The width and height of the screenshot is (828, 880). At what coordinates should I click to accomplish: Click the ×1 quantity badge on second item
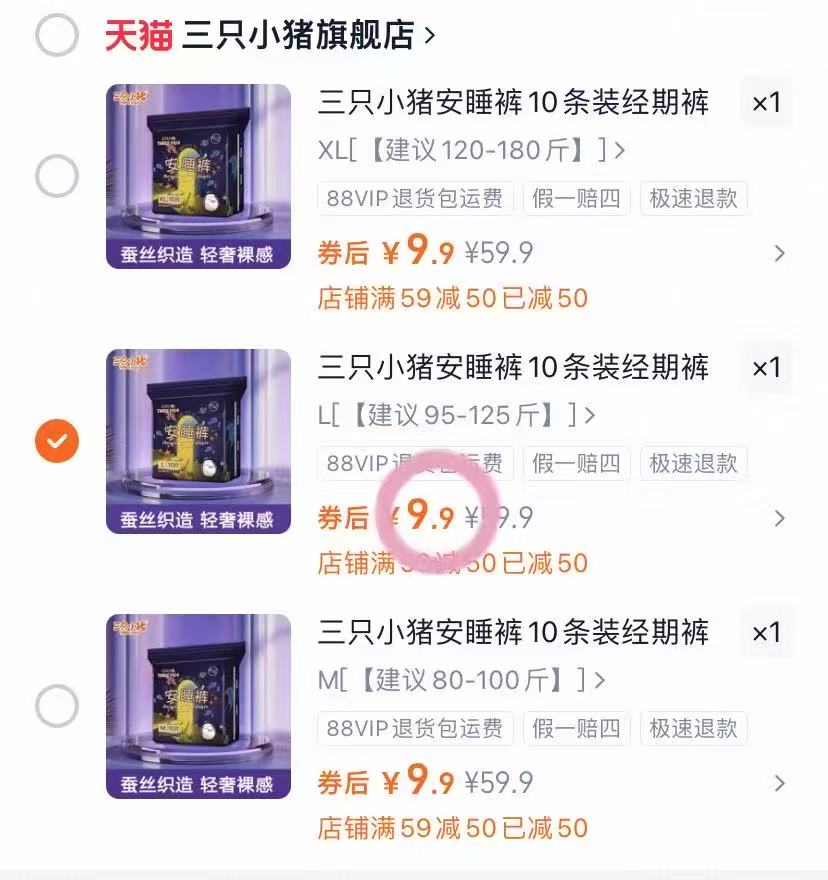(x=766, y=367)
